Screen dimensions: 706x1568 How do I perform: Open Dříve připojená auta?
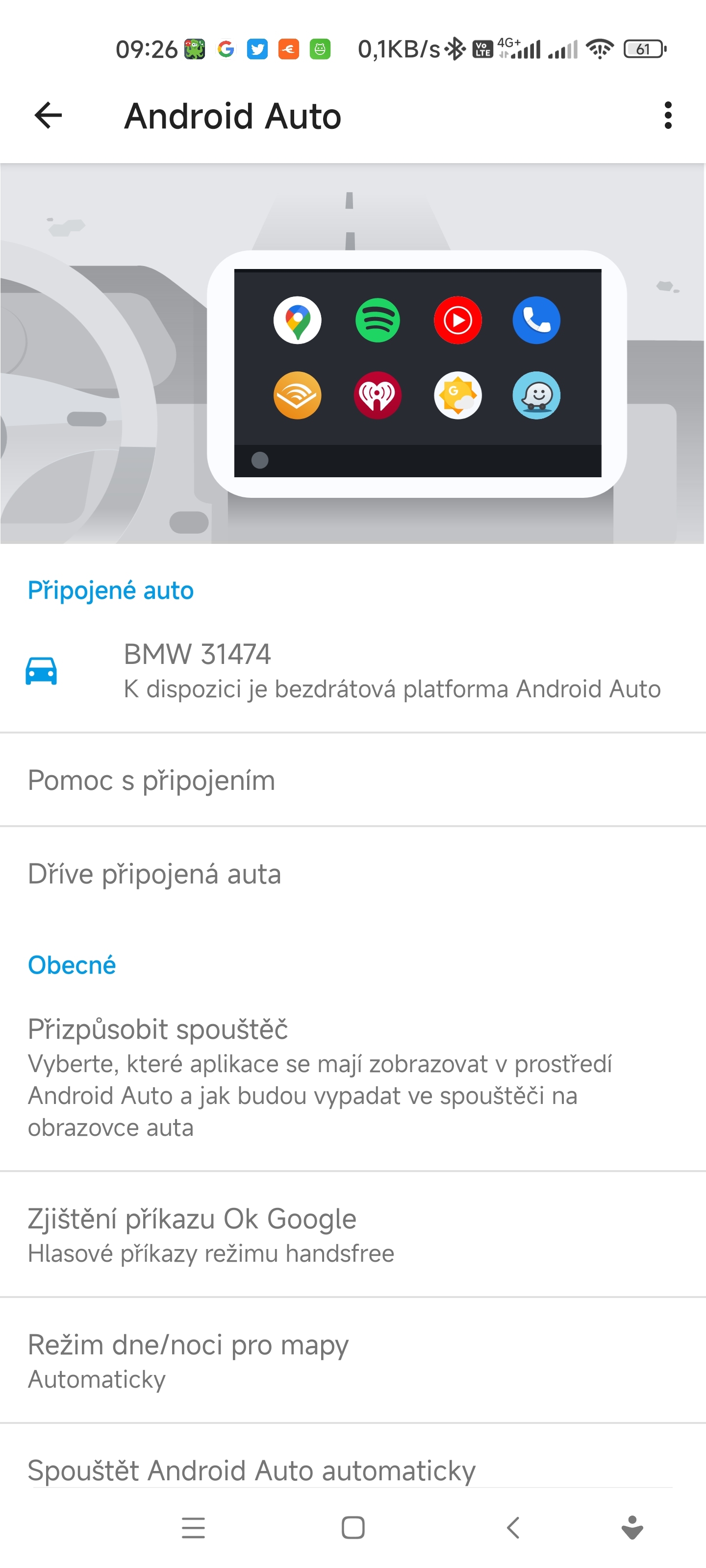(x=353, y=874)
